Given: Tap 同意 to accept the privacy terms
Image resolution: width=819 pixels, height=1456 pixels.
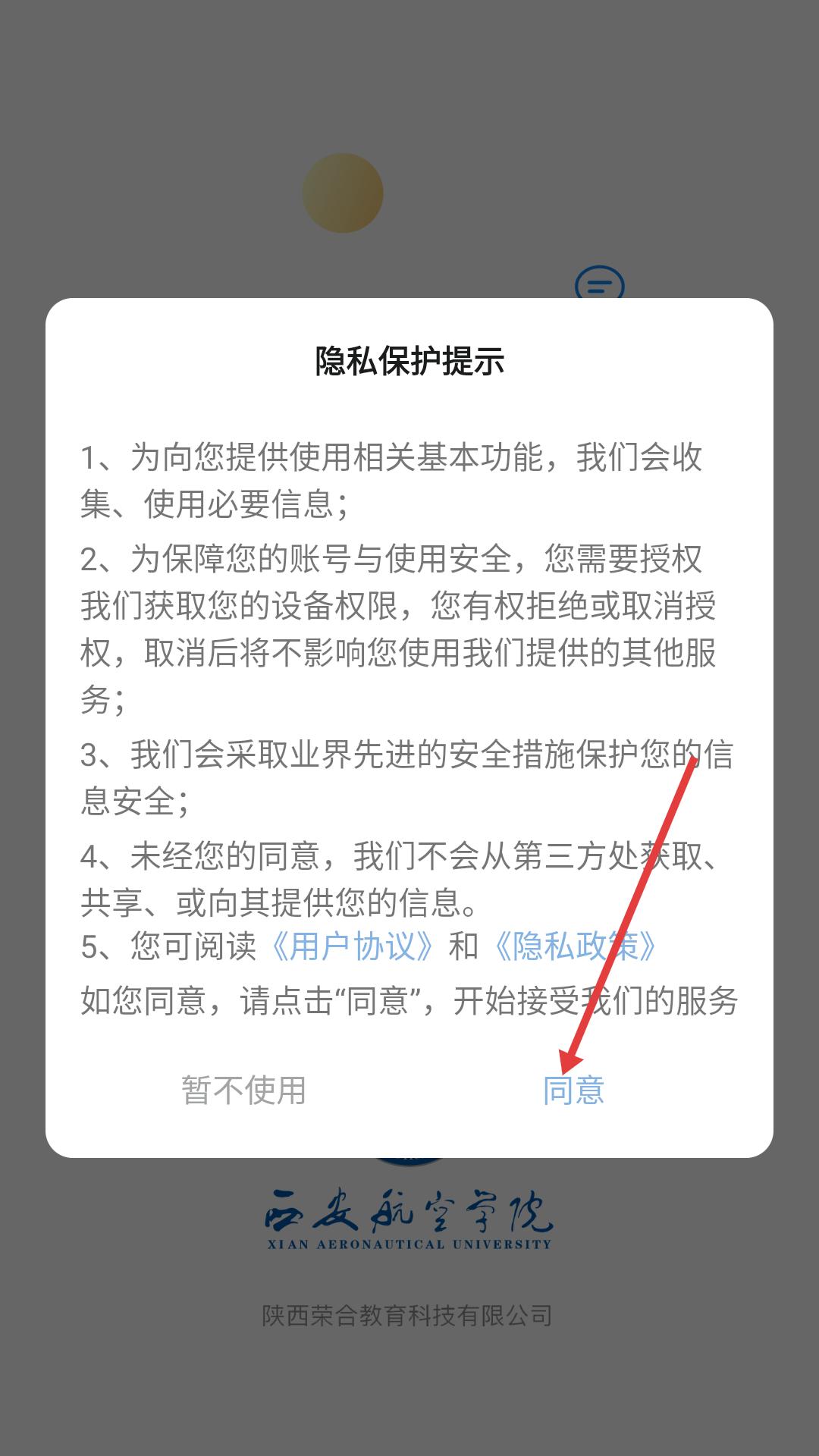Looking at the screenshot, I should 573,1090.
